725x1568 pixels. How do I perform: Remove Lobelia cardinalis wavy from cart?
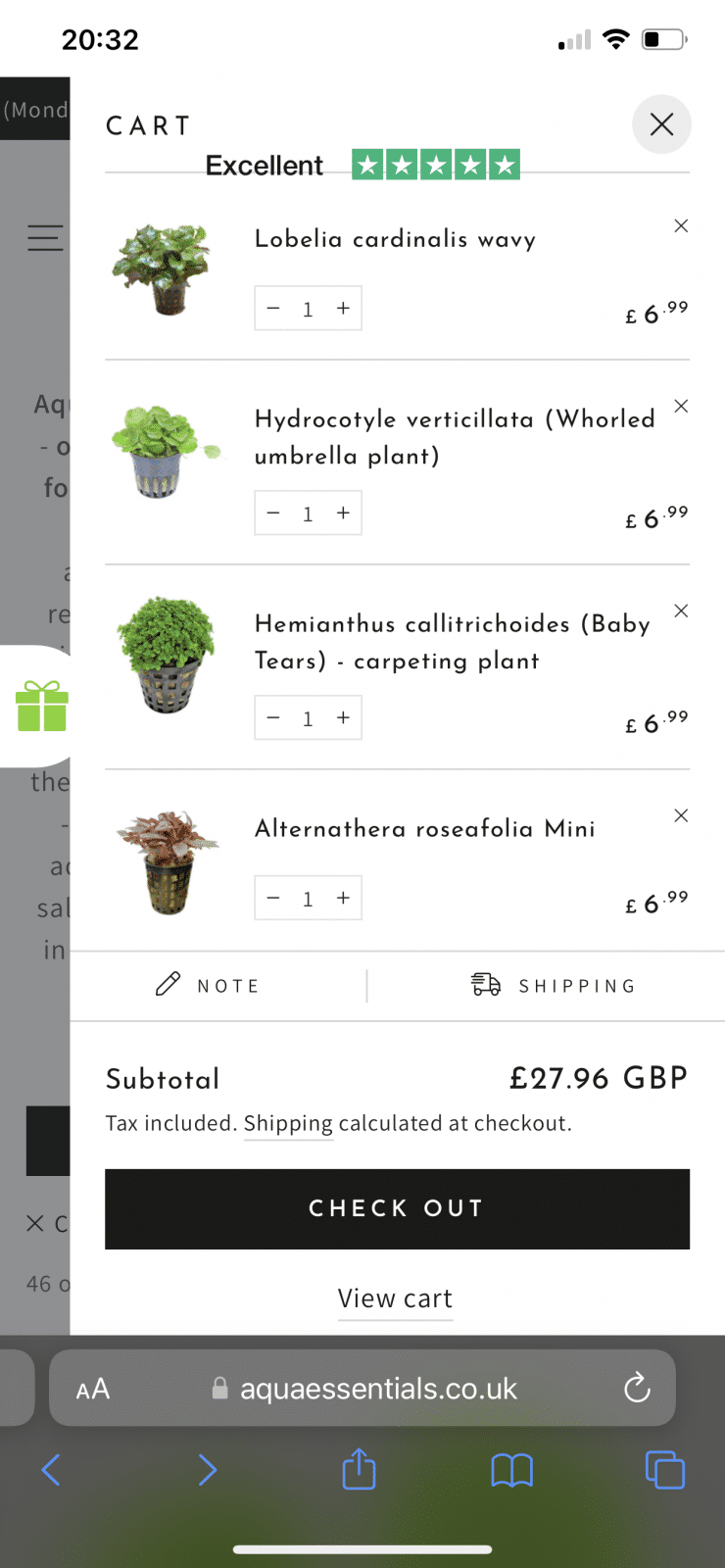coord(681,226)
